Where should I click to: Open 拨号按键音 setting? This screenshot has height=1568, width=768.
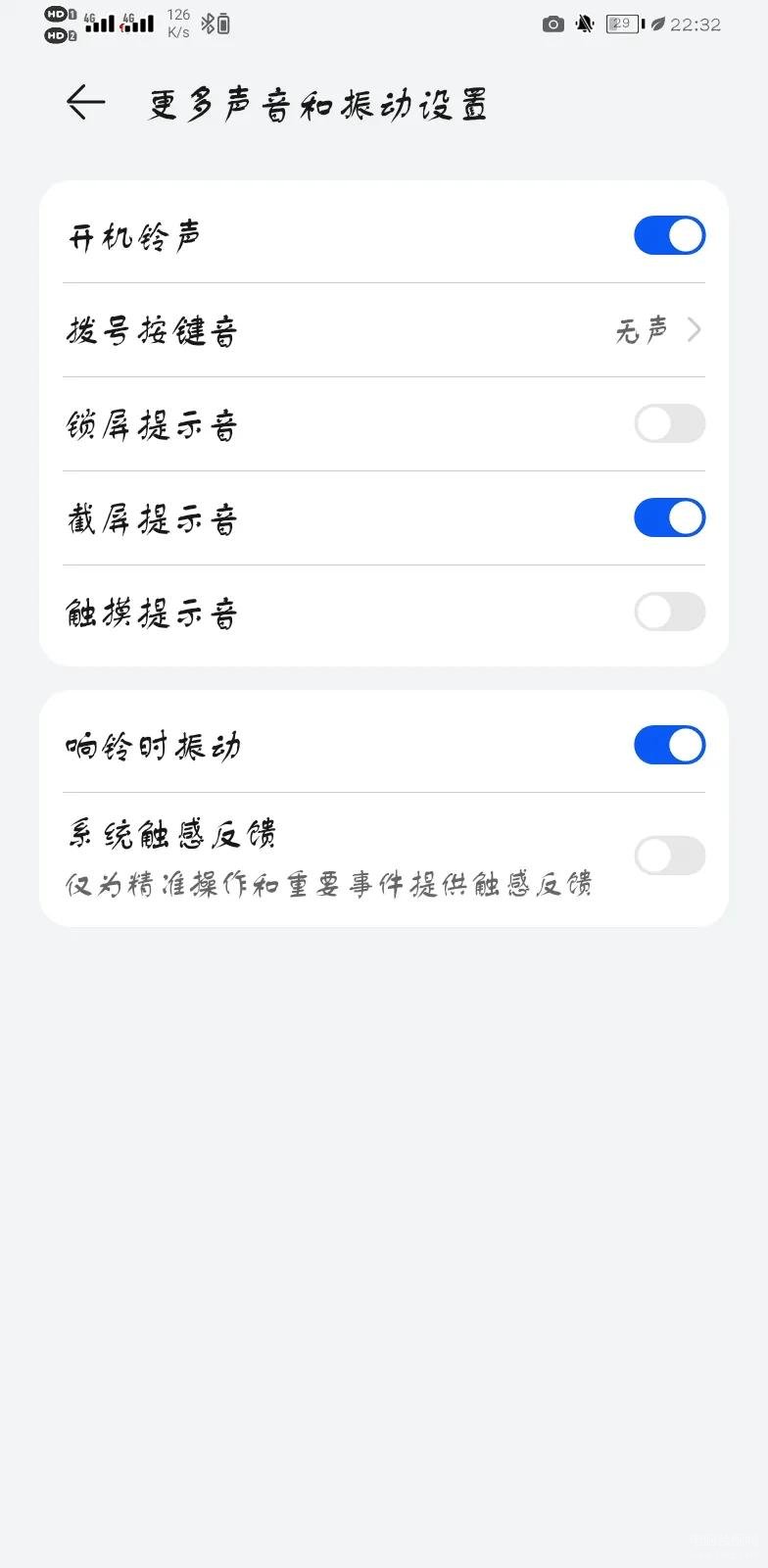[384, 330]
